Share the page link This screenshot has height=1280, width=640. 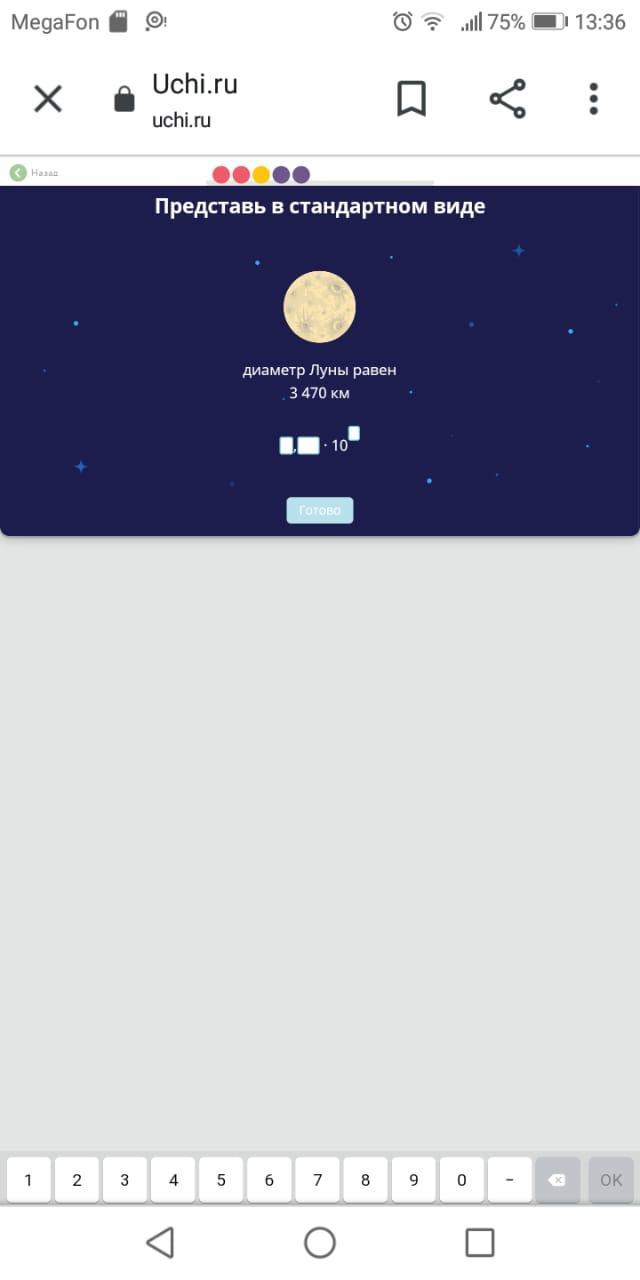pos(507,99)
